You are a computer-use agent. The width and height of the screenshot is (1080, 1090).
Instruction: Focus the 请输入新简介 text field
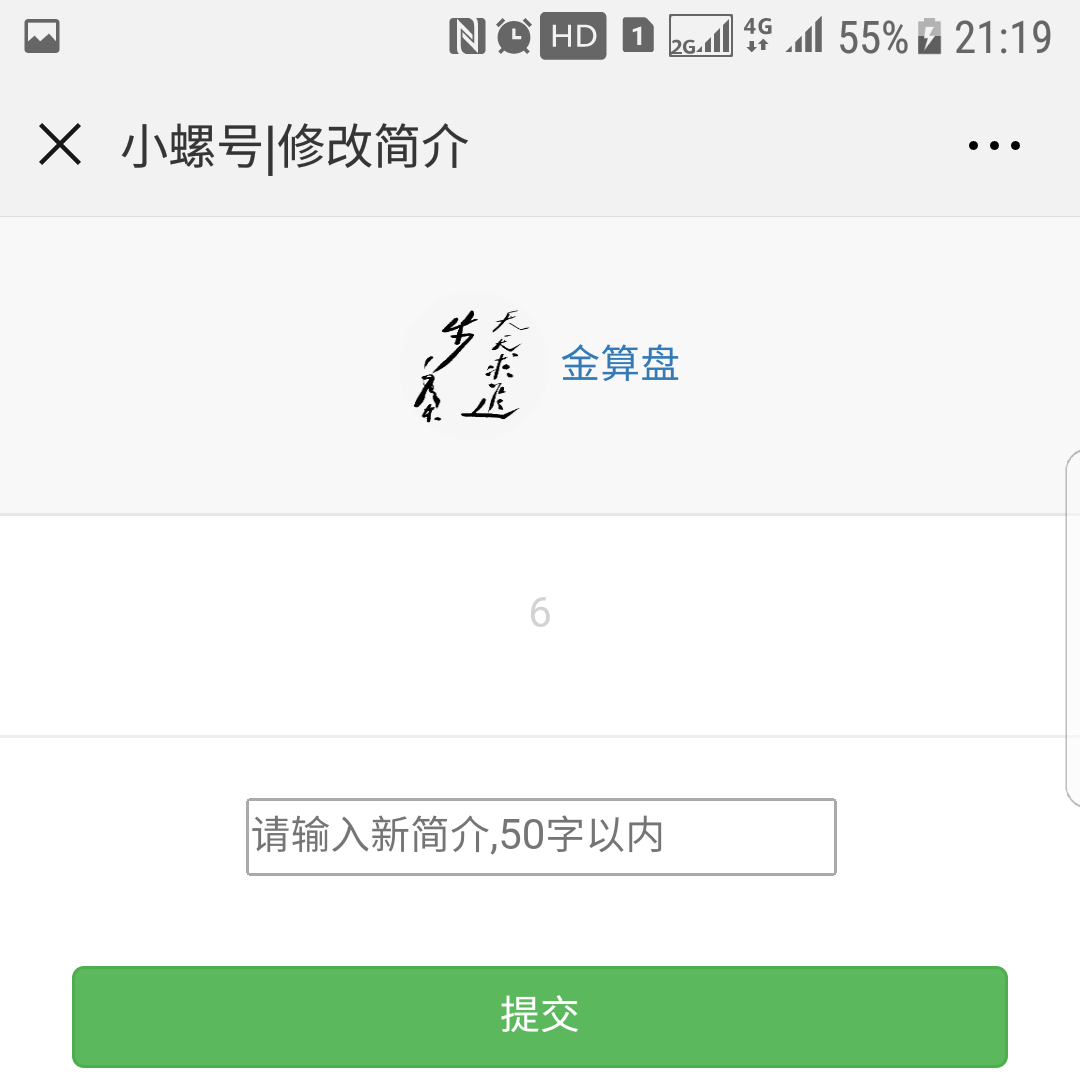[x=541, y=837]
